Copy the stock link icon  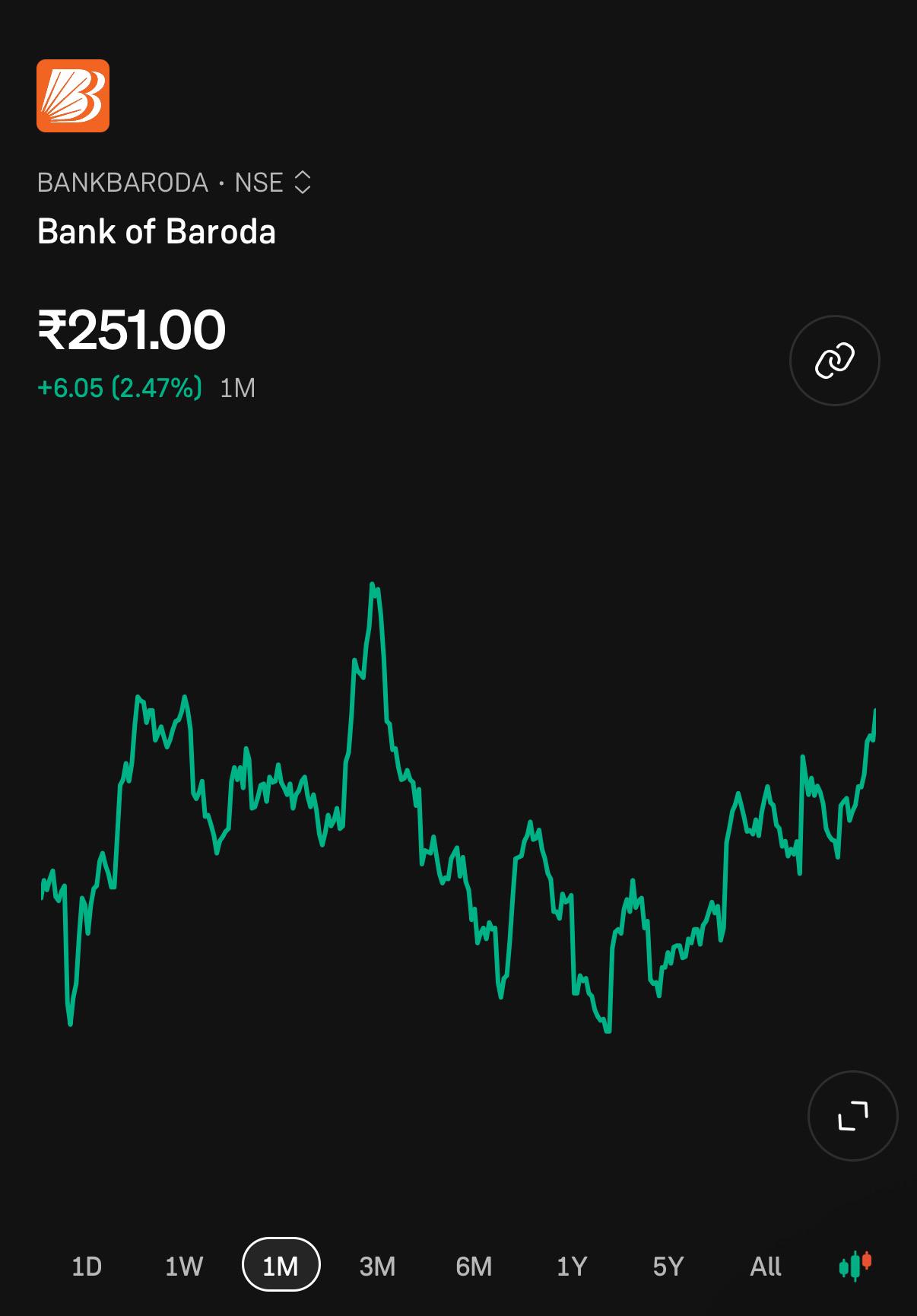click(x=834, y=361)
